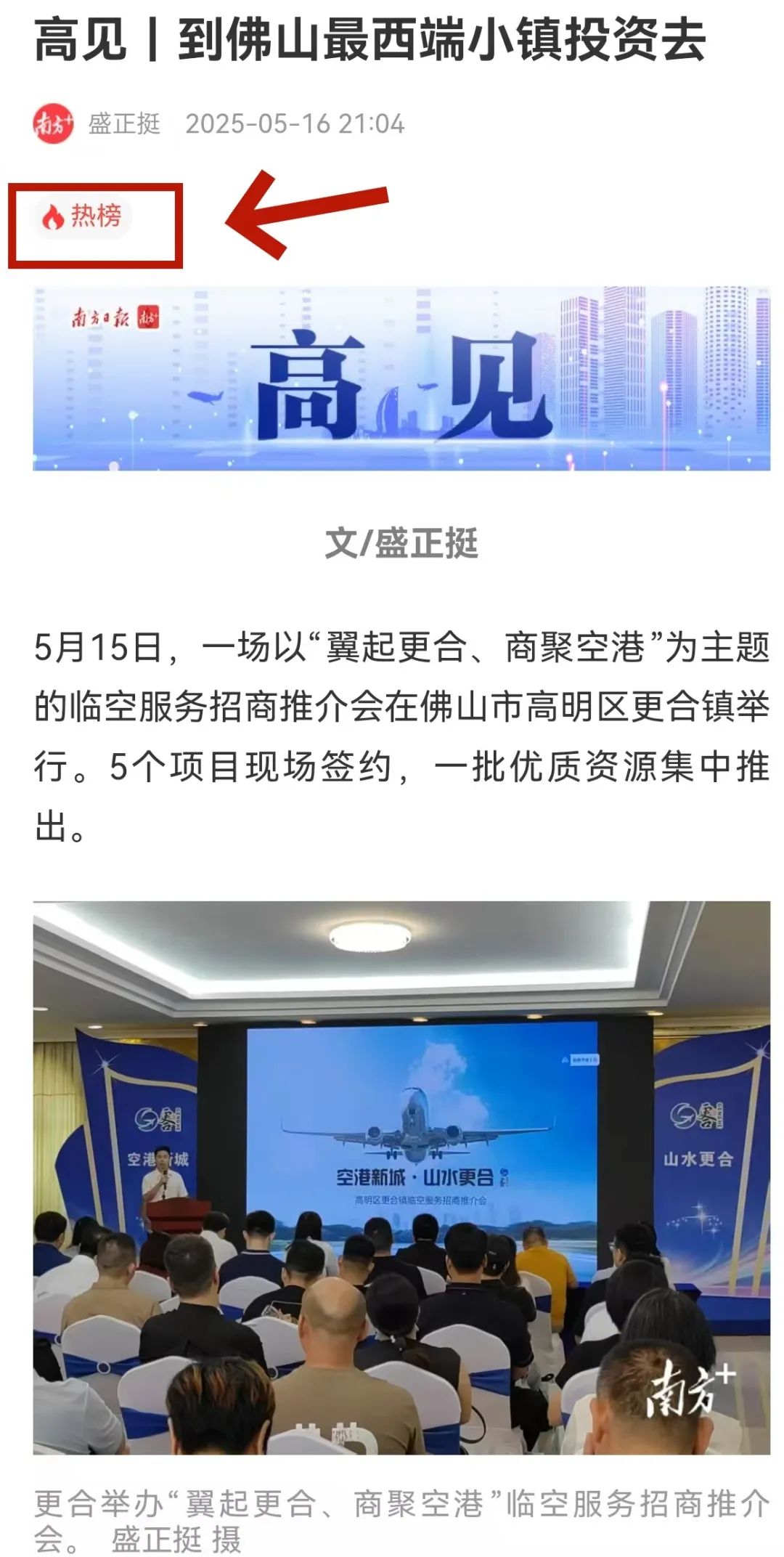View the conference photo full screen
The width and height of the screenshot is (784, 1557).
coord(401,1177)
